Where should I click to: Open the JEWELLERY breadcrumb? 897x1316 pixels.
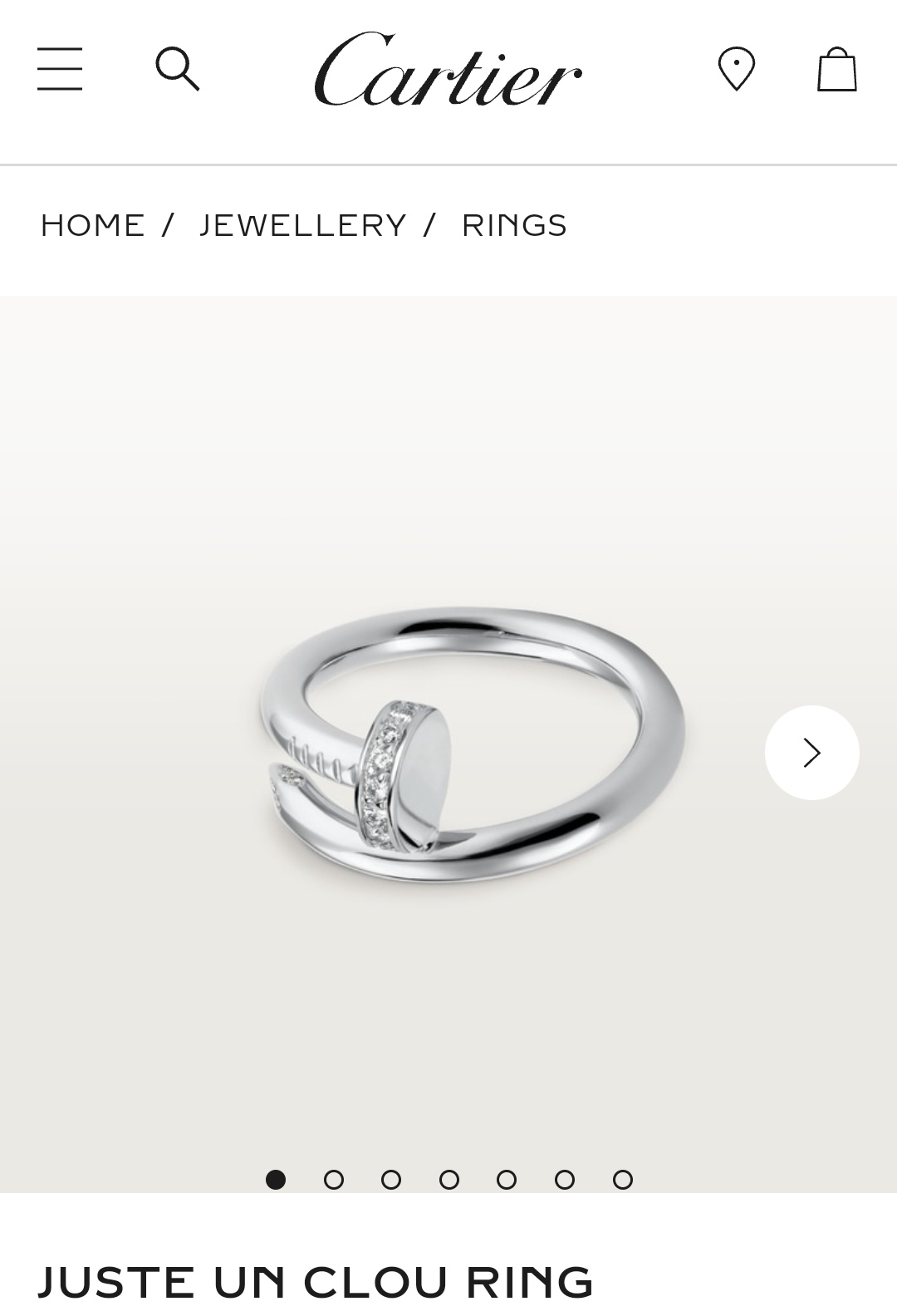[x=303, y=225]
